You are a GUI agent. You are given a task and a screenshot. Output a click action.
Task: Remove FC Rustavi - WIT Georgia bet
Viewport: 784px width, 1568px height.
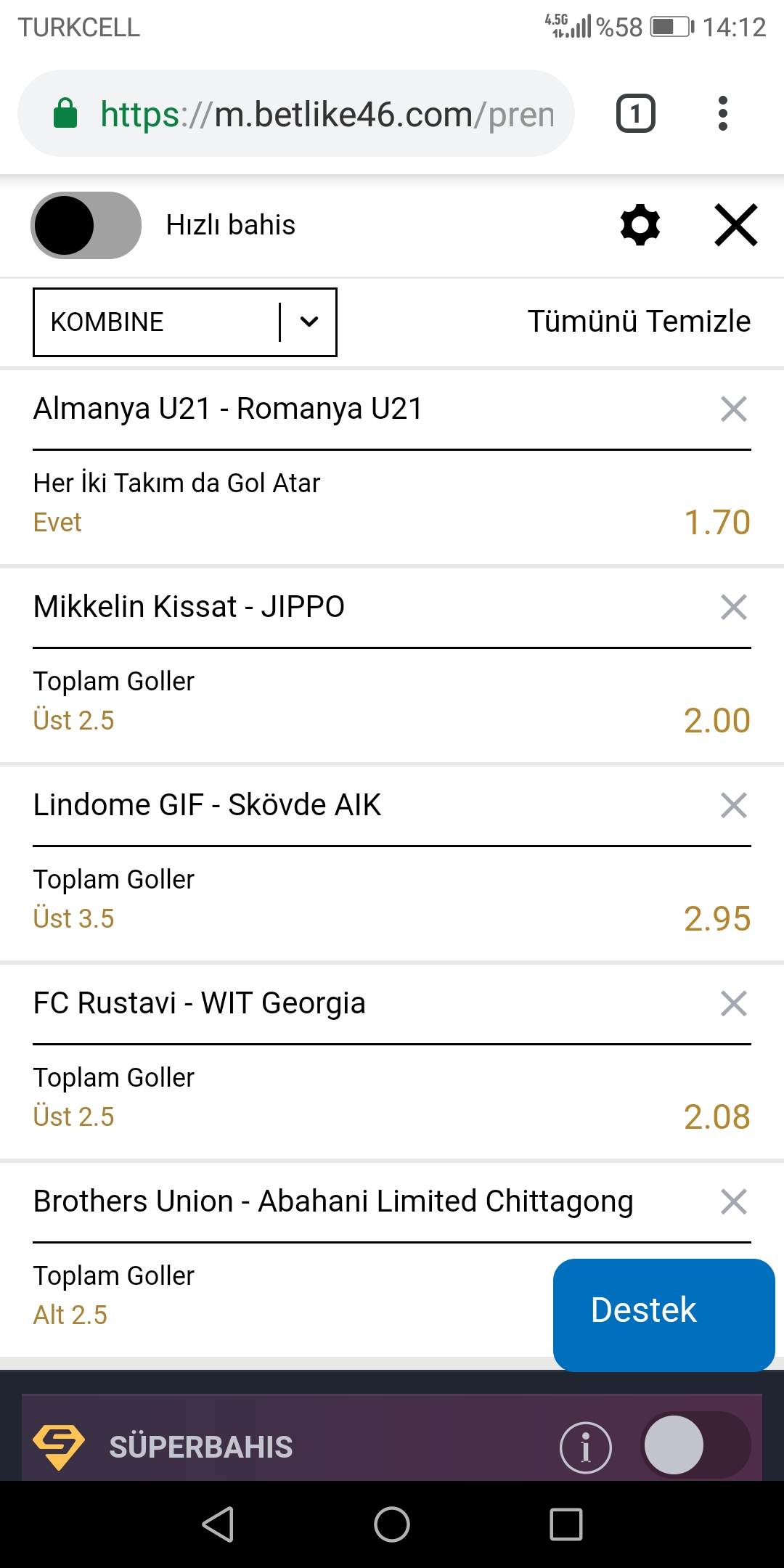(734, 1003)
